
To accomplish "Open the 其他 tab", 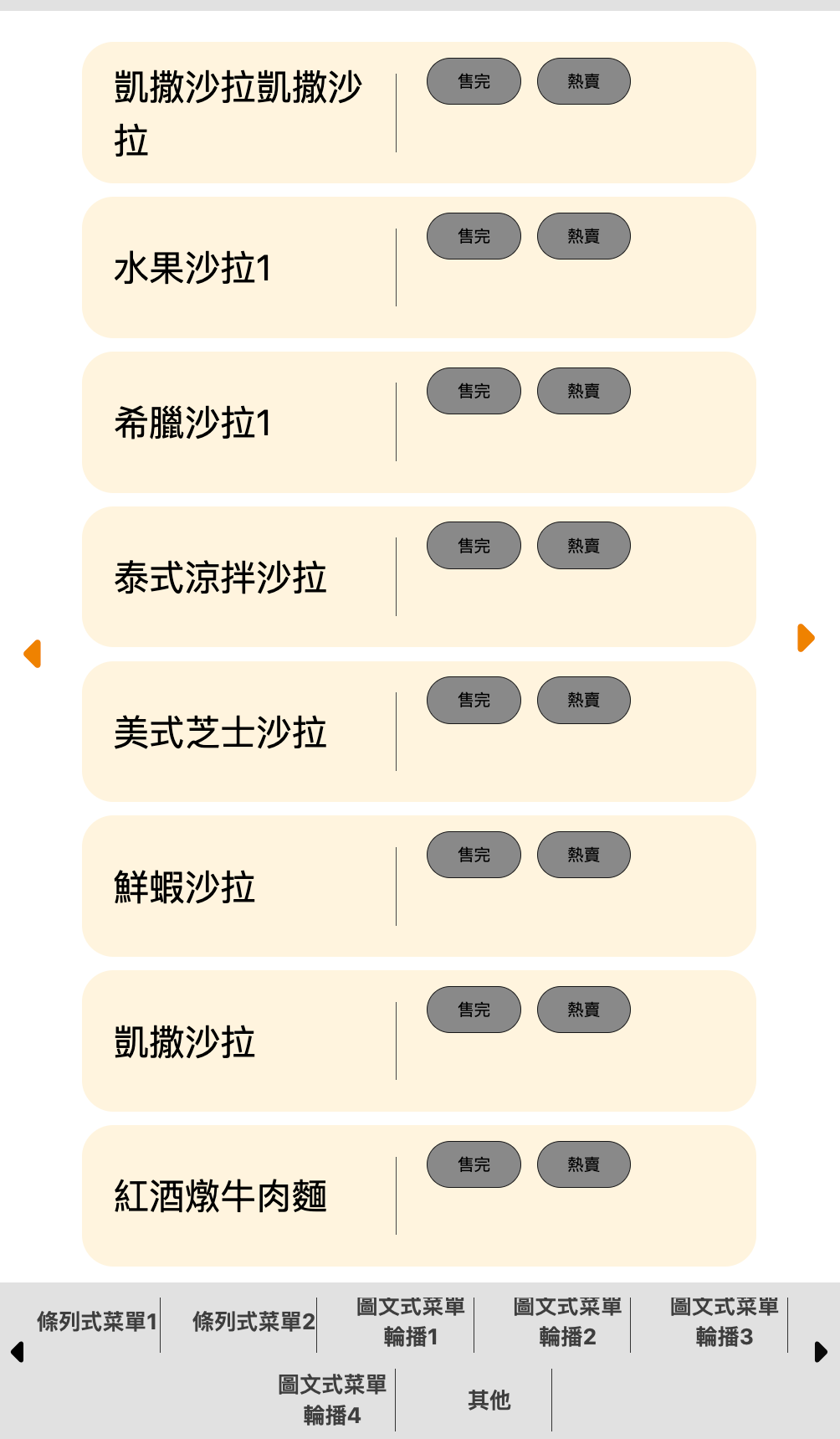I will [489, 1400].
